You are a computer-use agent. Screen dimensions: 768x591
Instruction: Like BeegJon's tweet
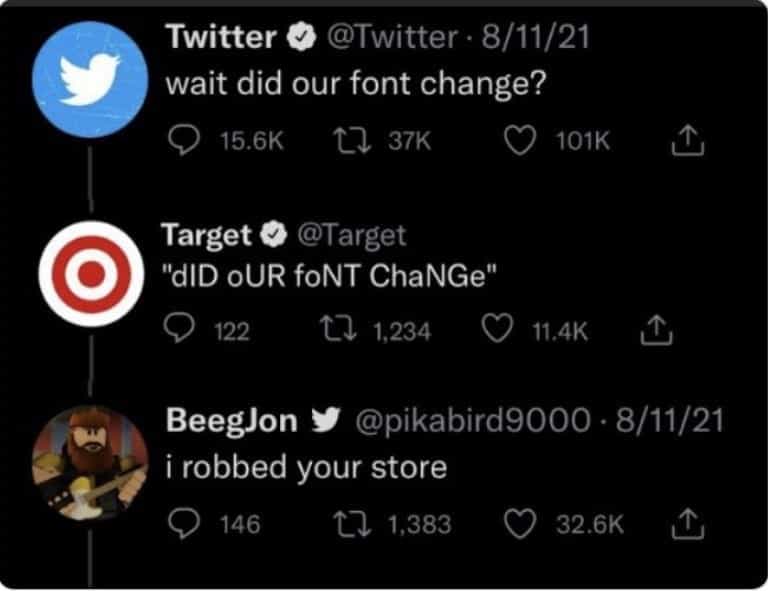[x=518, y=524]
